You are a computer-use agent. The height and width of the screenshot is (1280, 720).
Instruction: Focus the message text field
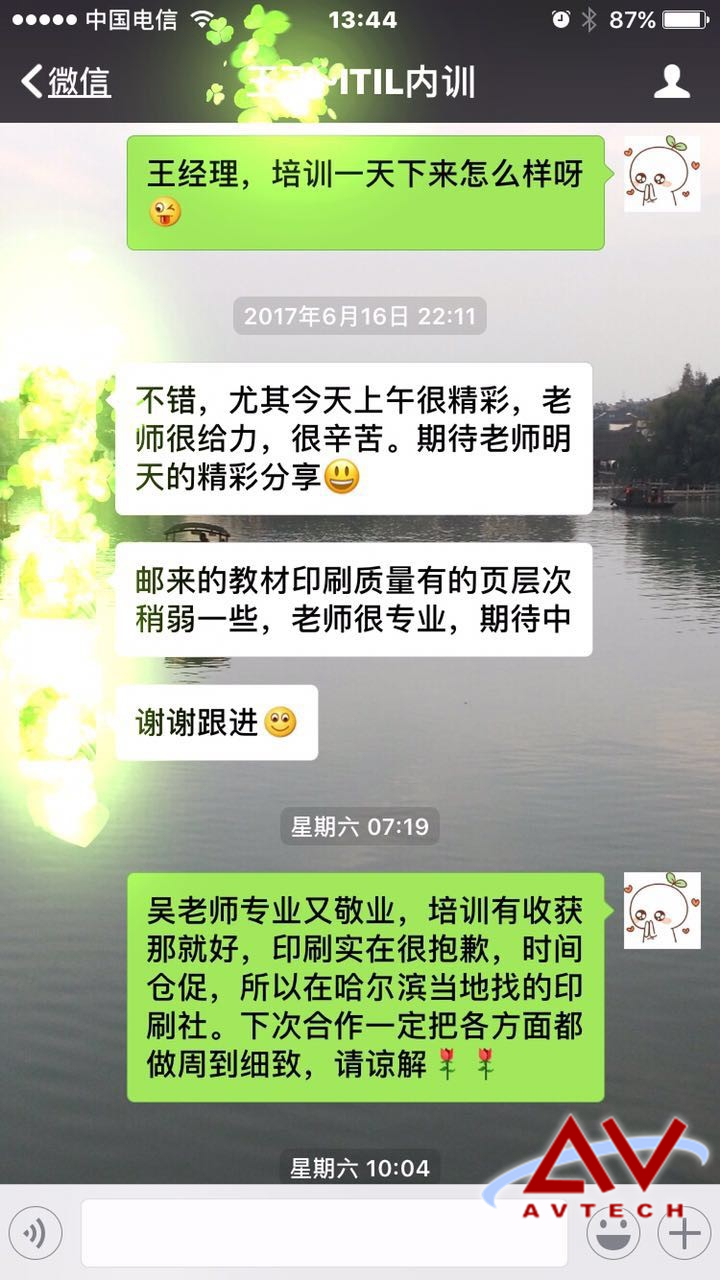(x=323, y=1233)
